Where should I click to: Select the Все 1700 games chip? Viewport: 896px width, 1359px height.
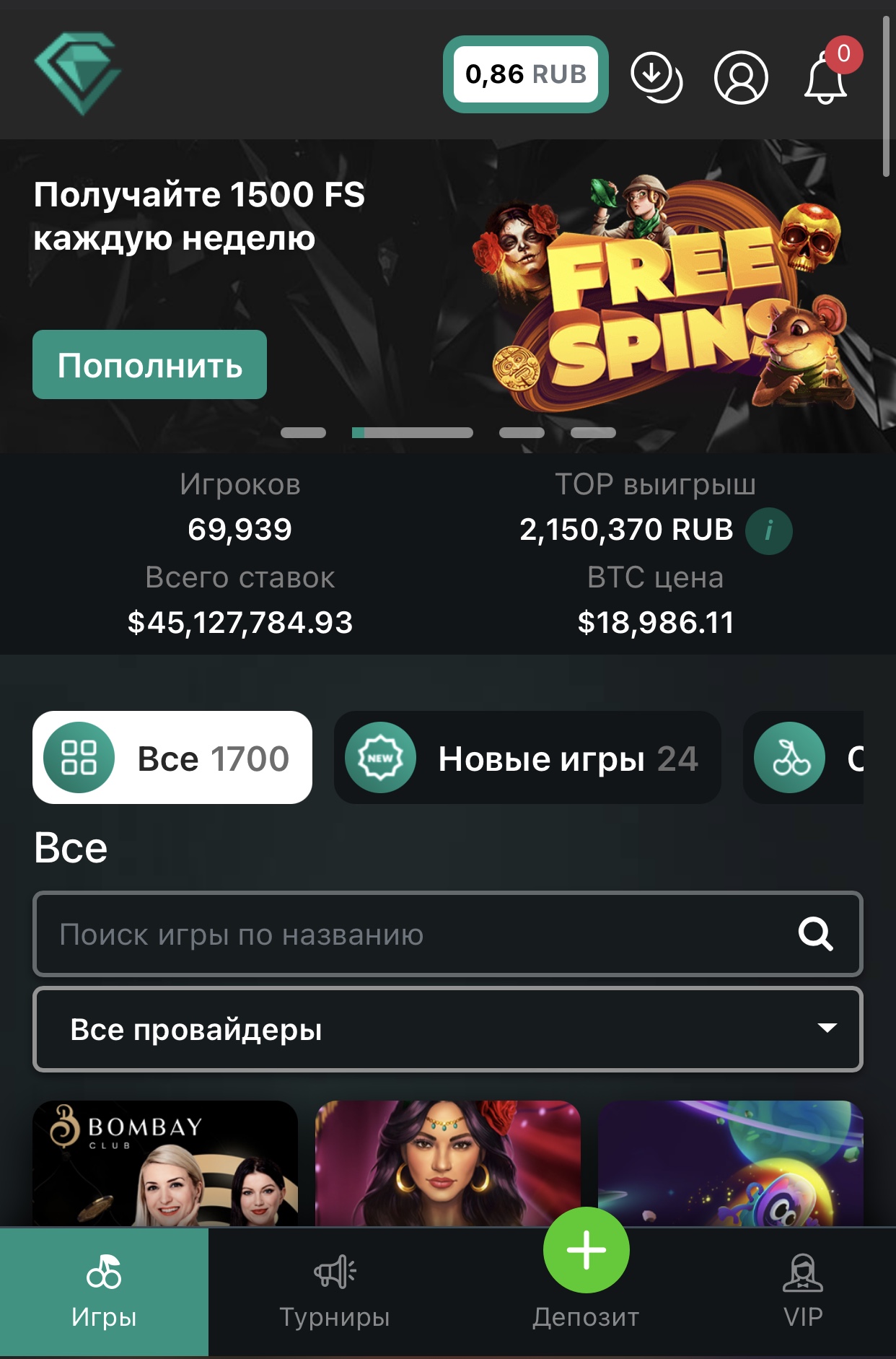[172, 758]
